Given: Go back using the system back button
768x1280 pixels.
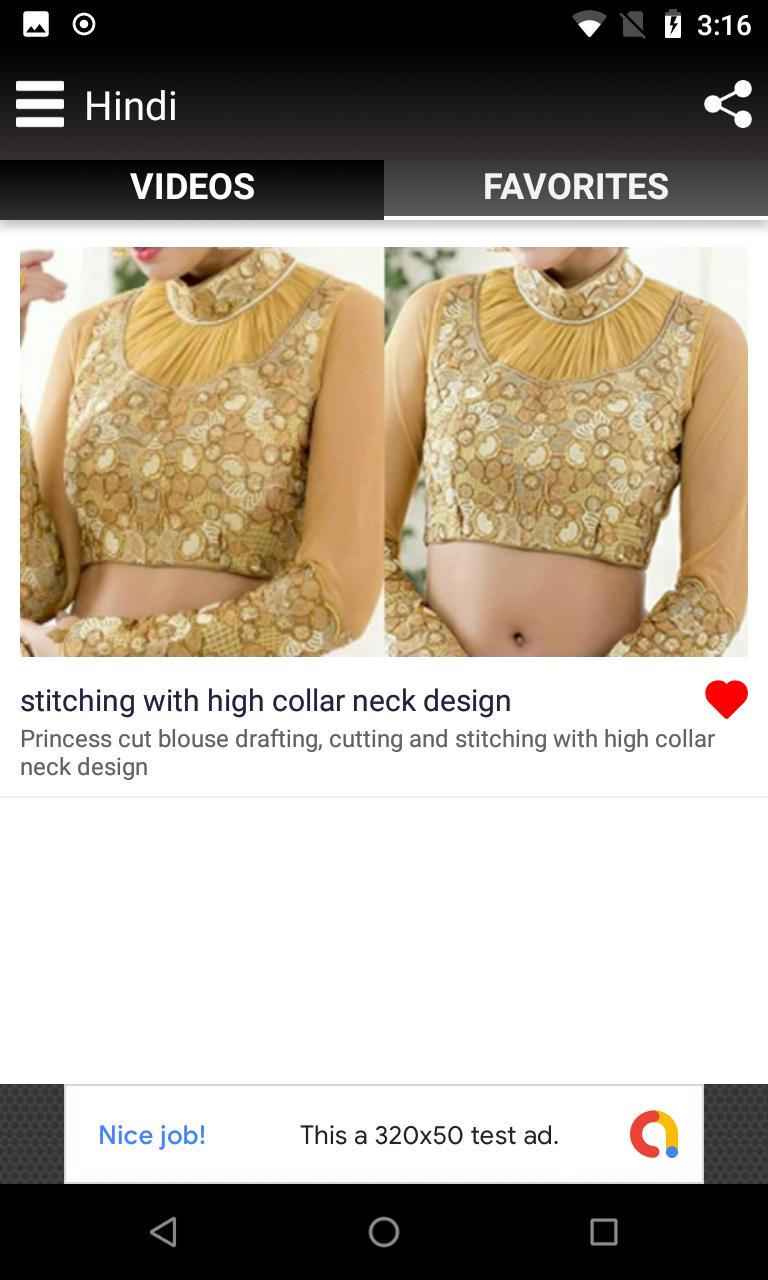Looking at the screenshot, I should [163, 1232].
